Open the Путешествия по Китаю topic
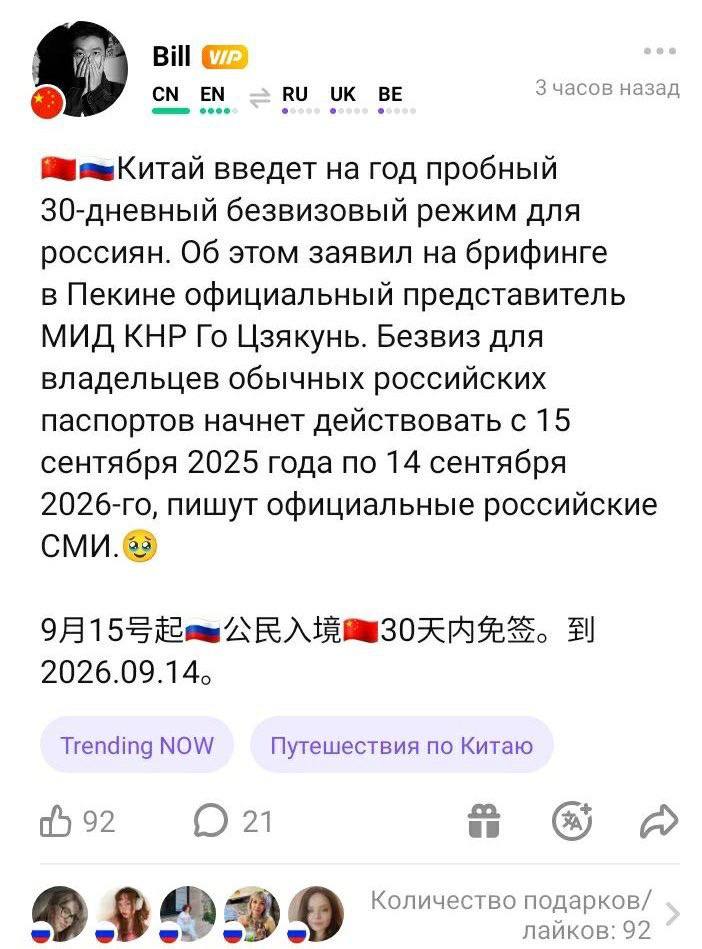This screenshot has height=949, width=702. click(x=401, y=745)
